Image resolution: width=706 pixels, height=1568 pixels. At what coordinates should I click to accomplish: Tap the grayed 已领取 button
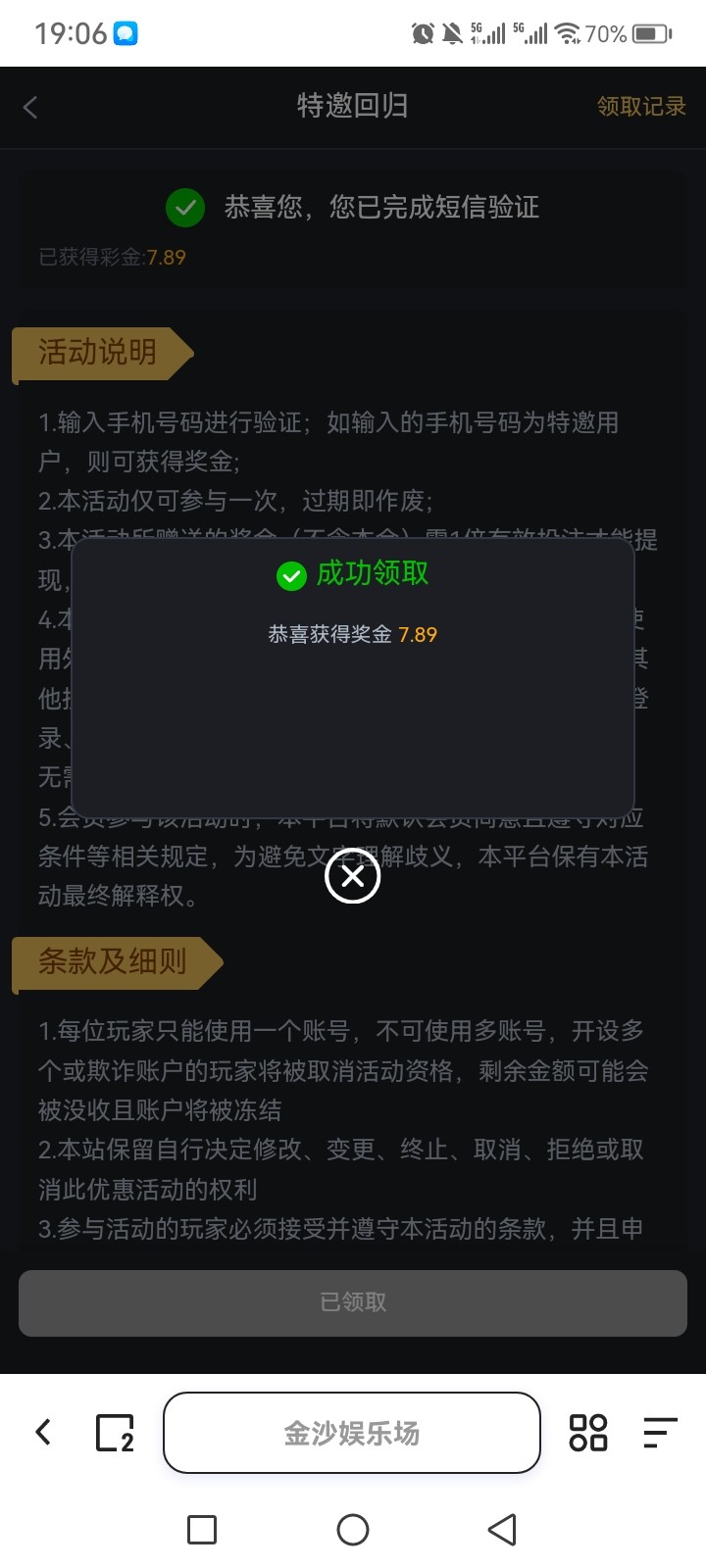[x=353, y=1302]
